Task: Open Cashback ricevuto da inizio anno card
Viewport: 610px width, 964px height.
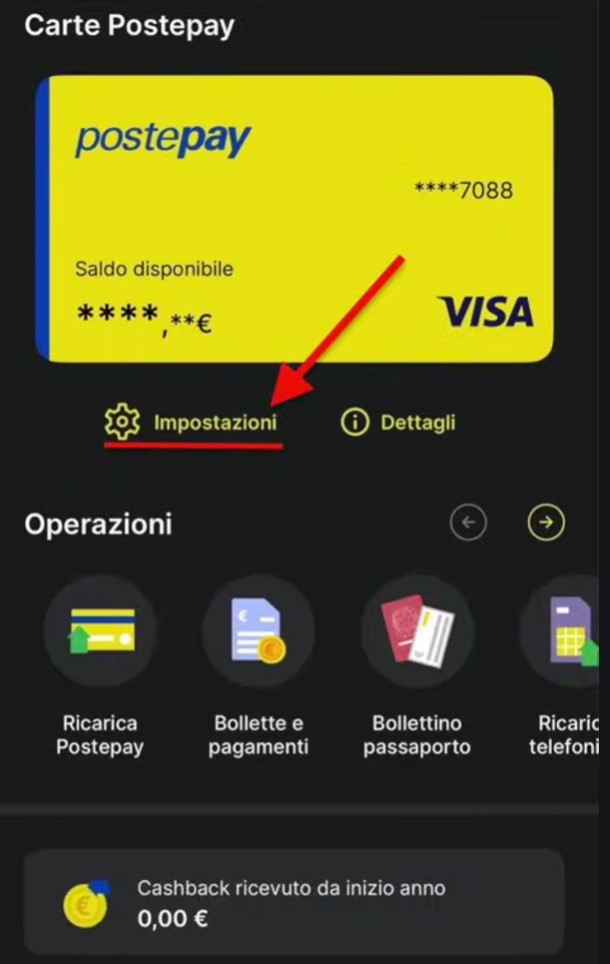Action: pyautogui.click(x=293, y=902)
